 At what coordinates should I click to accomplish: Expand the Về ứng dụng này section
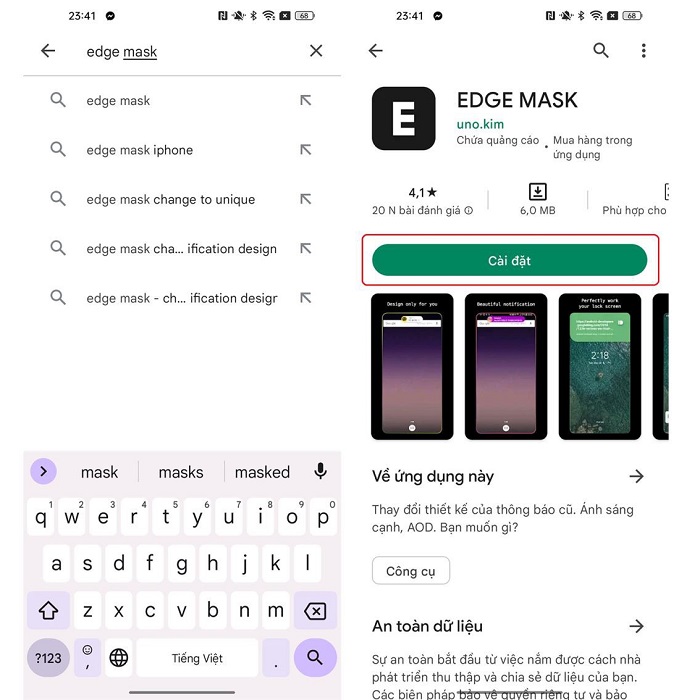pos(636,476)
